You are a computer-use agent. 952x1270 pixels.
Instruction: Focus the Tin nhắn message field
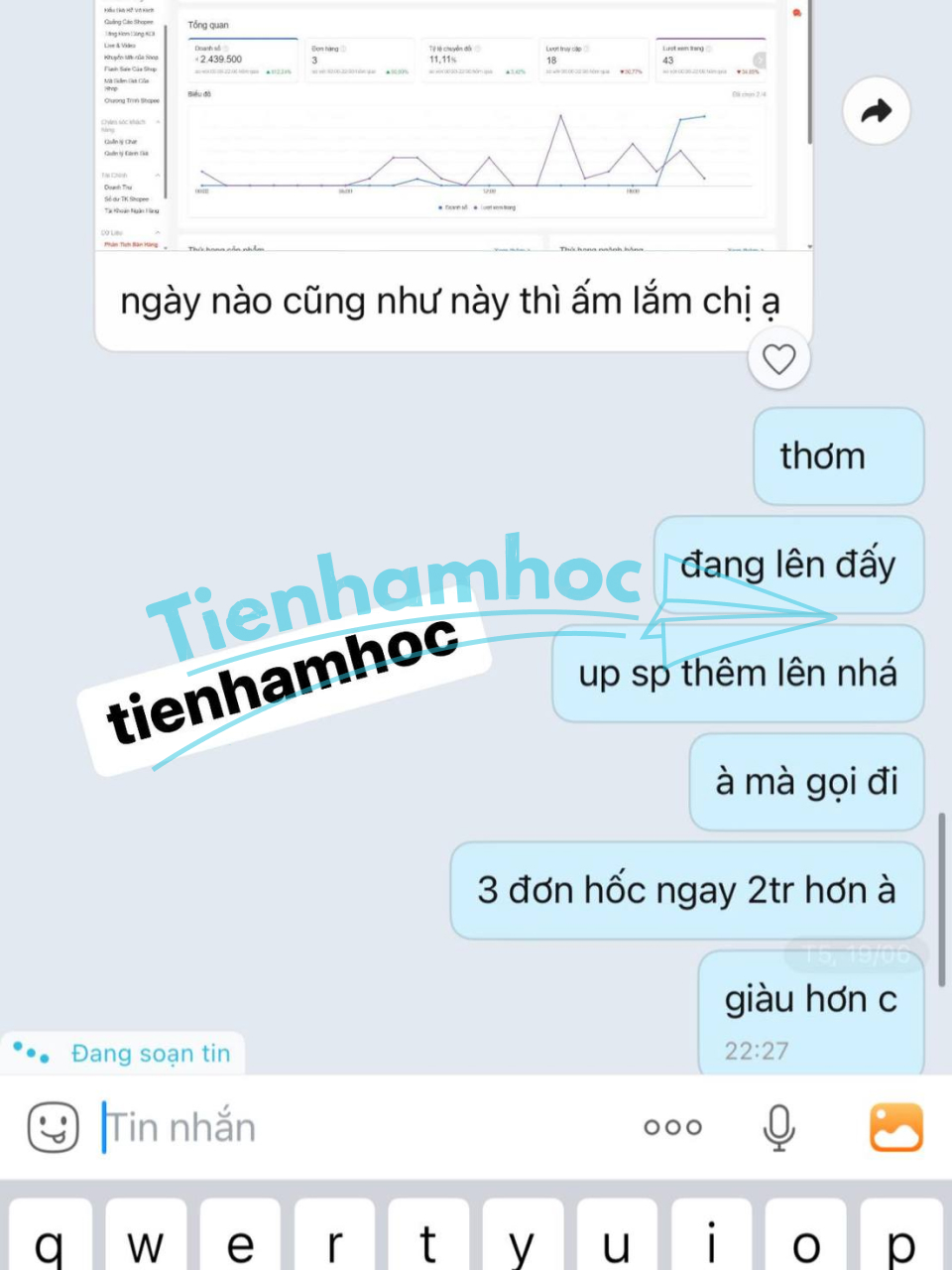click(x=357, y=1127)
